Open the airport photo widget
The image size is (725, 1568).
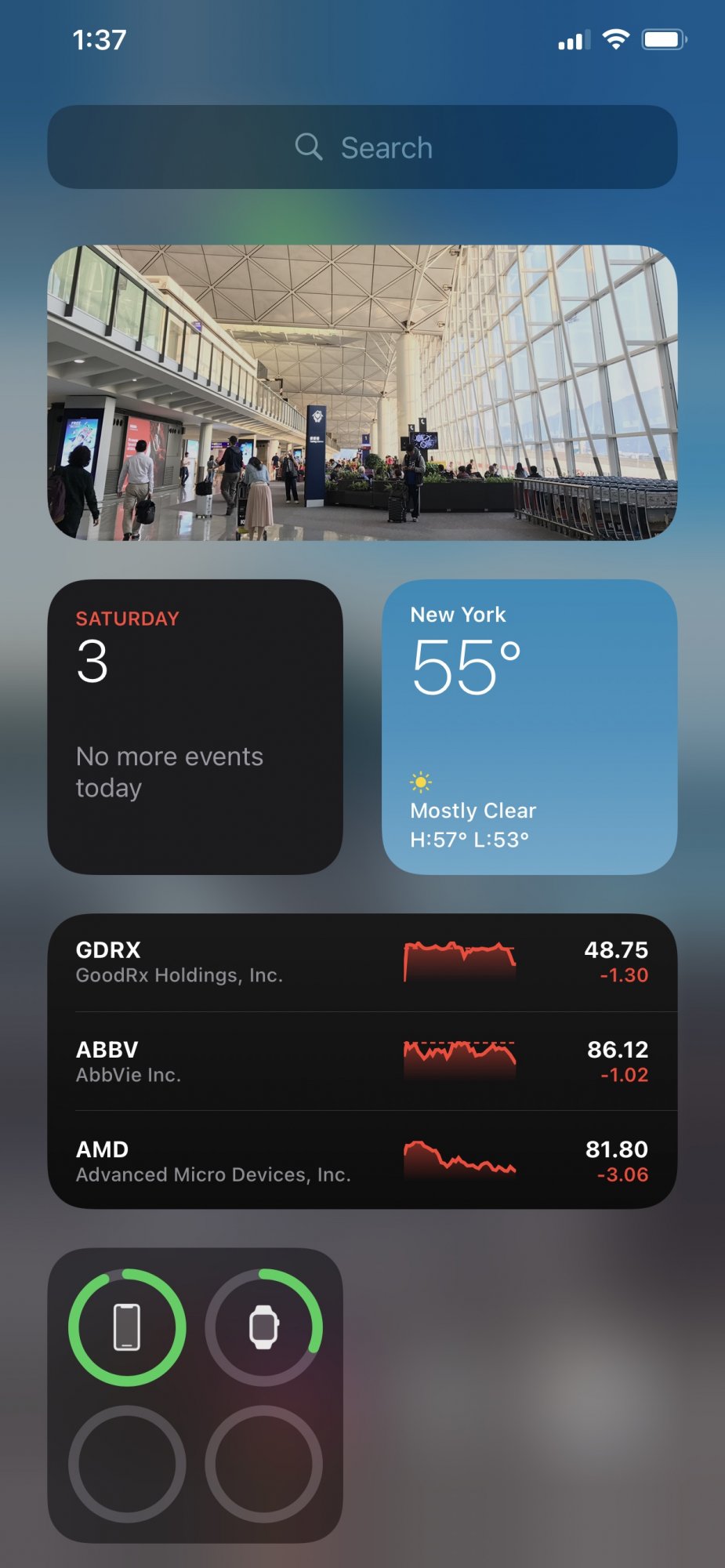coord(362,393)
